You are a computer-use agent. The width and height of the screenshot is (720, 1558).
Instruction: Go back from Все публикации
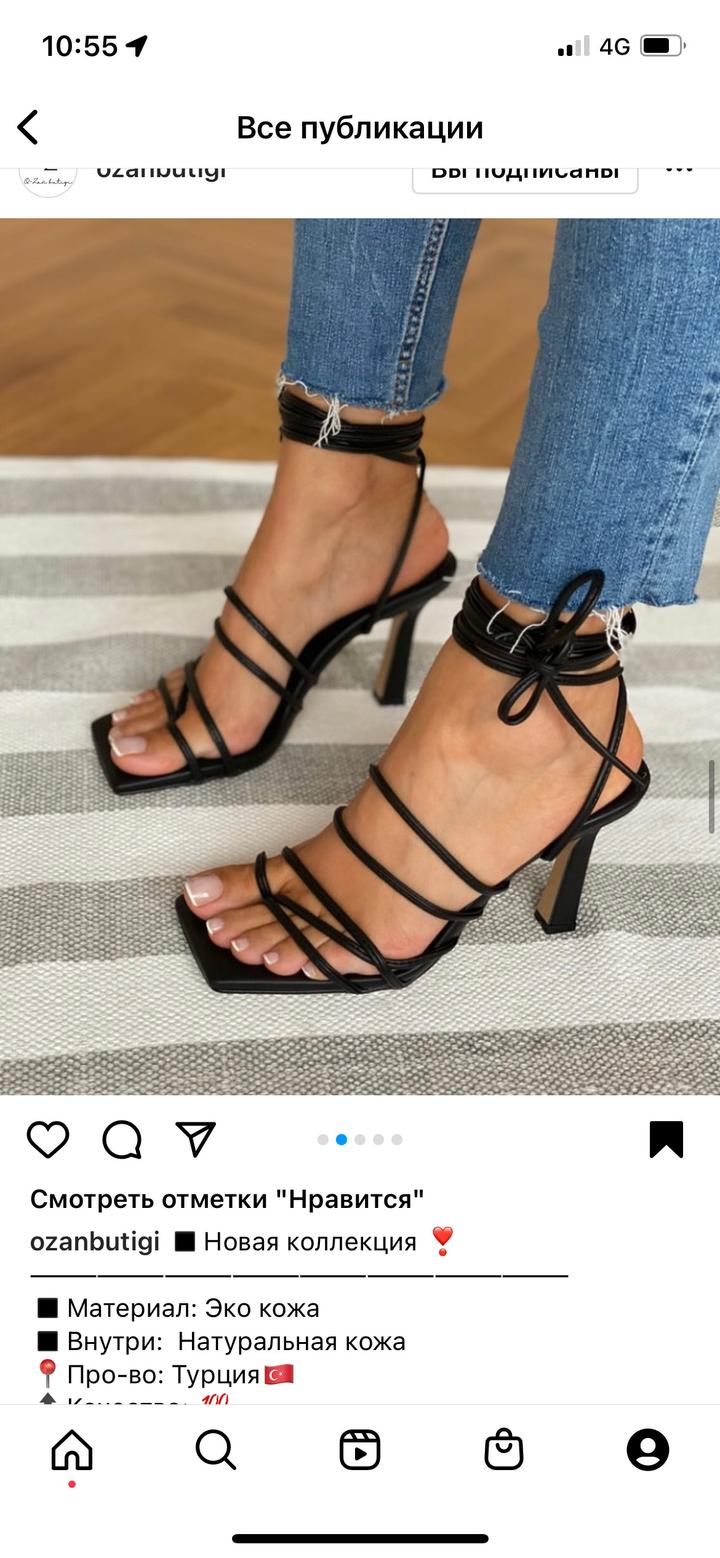(28, 127)
